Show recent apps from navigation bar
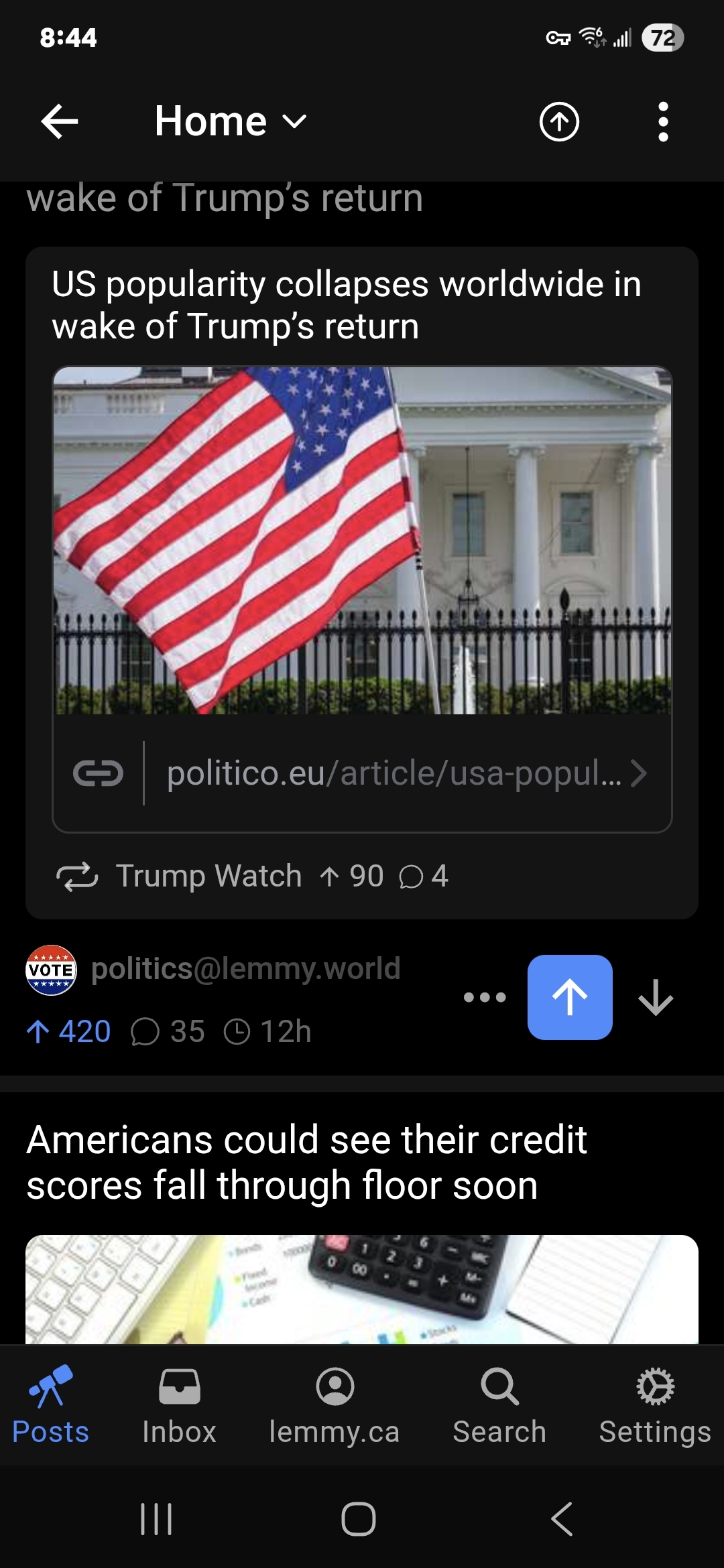The image size is (724, 1568). tap(156, 1519)
